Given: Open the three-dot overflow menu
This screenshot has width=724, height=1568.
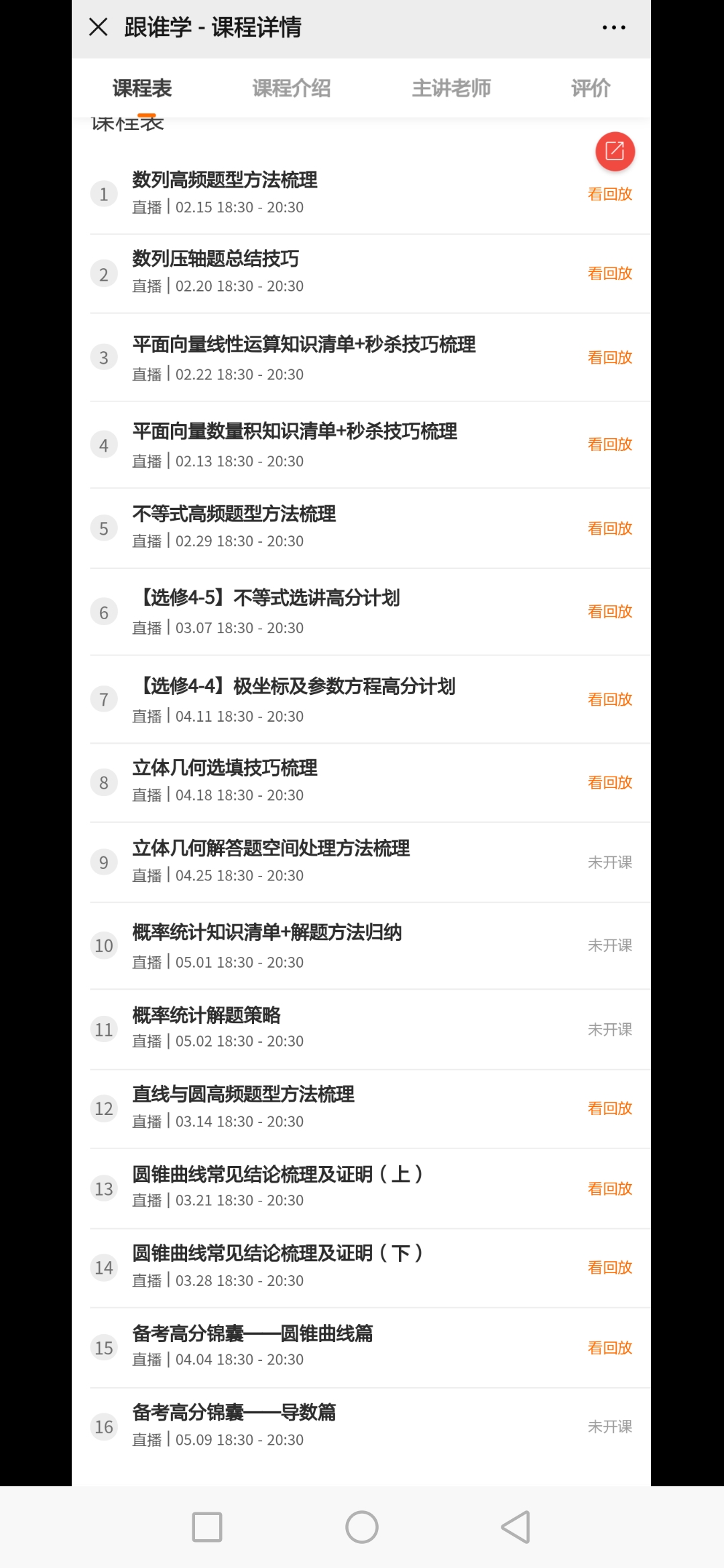Looking at the screenshot, I should tap(613, 27).
